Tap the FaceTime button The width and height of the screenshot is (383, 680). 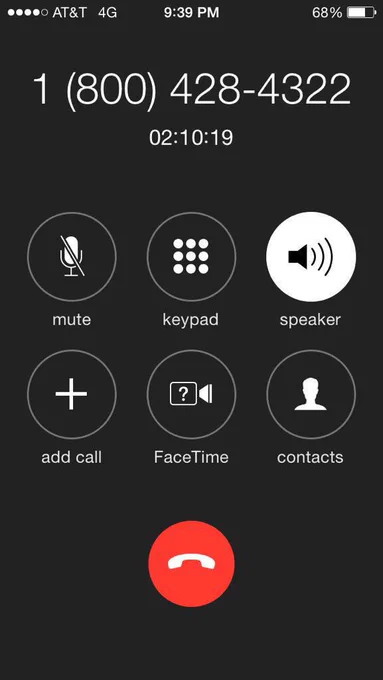(x=191, y=394)
